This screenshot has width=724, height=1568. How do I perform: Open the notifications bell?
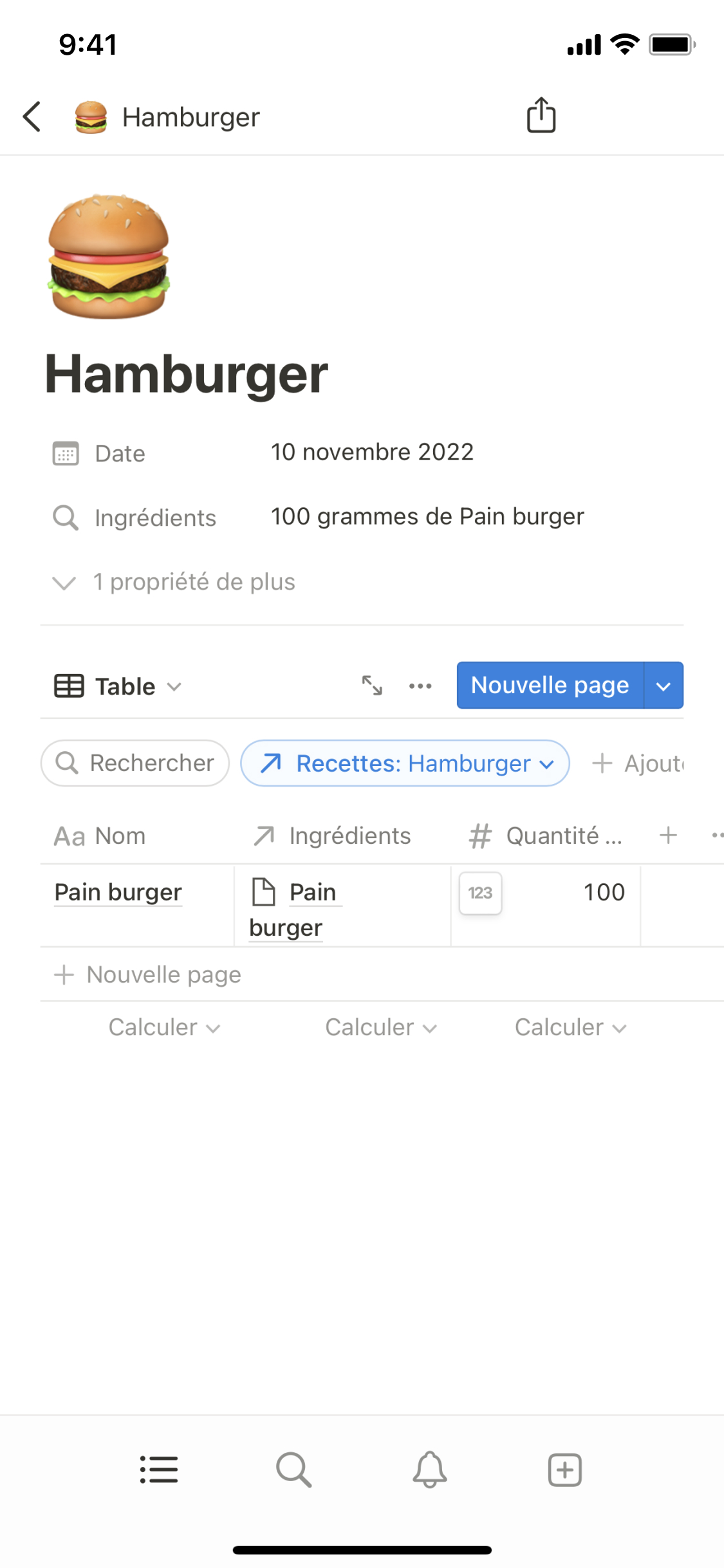430,1470
